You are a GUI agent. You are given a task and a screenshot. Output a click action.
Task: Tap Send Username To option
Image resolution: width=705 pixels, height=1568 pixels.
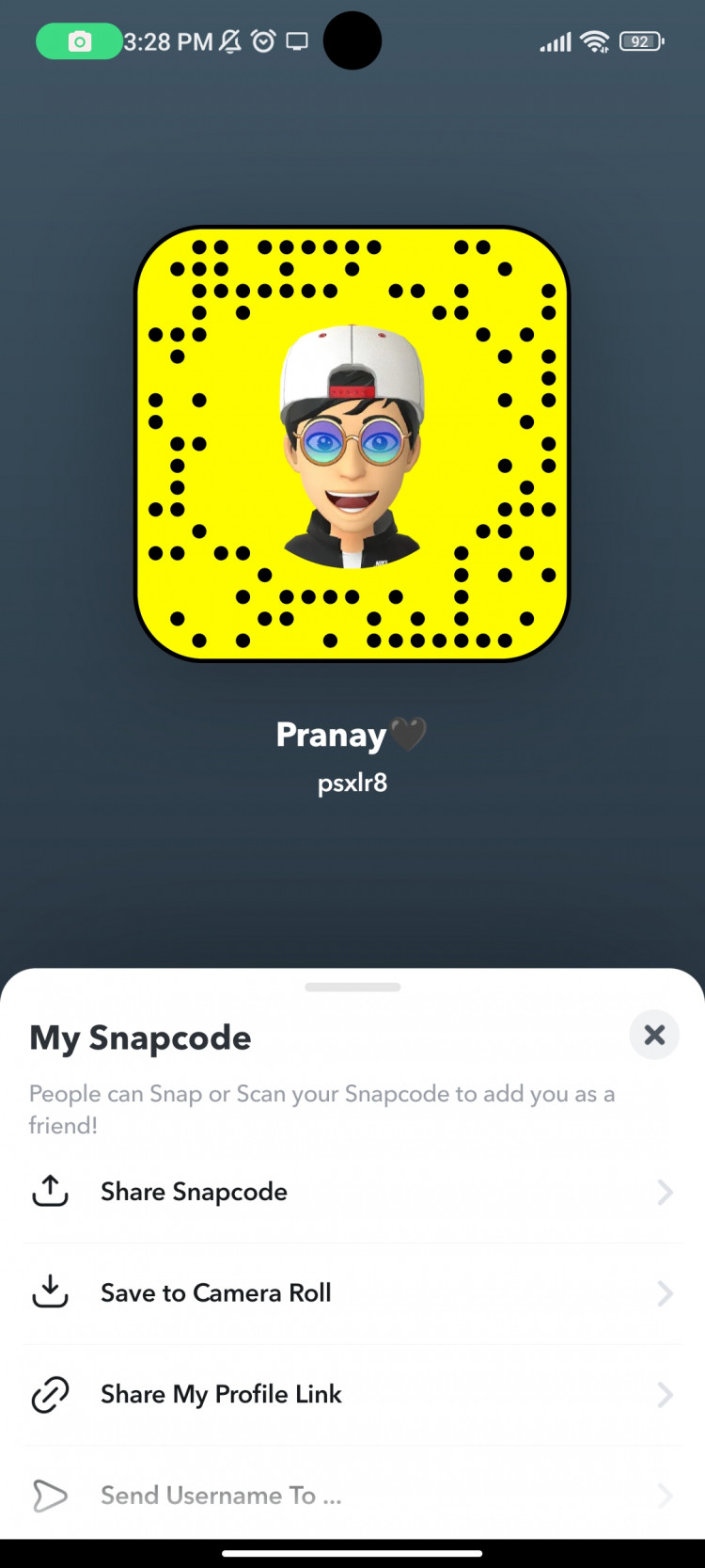(x=352, y=1495)
